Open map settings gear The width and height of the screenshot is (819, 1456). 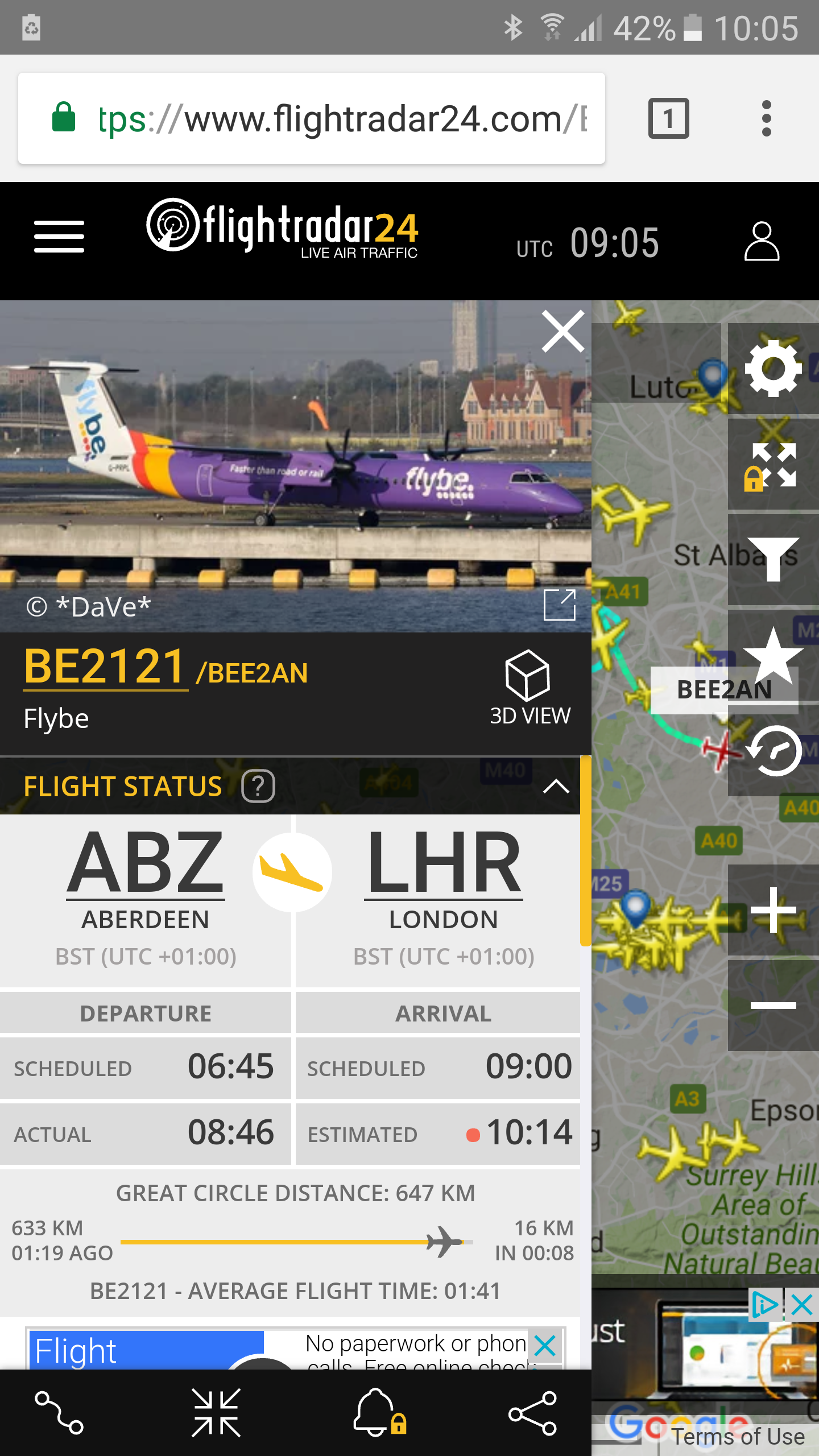[773, 368]
